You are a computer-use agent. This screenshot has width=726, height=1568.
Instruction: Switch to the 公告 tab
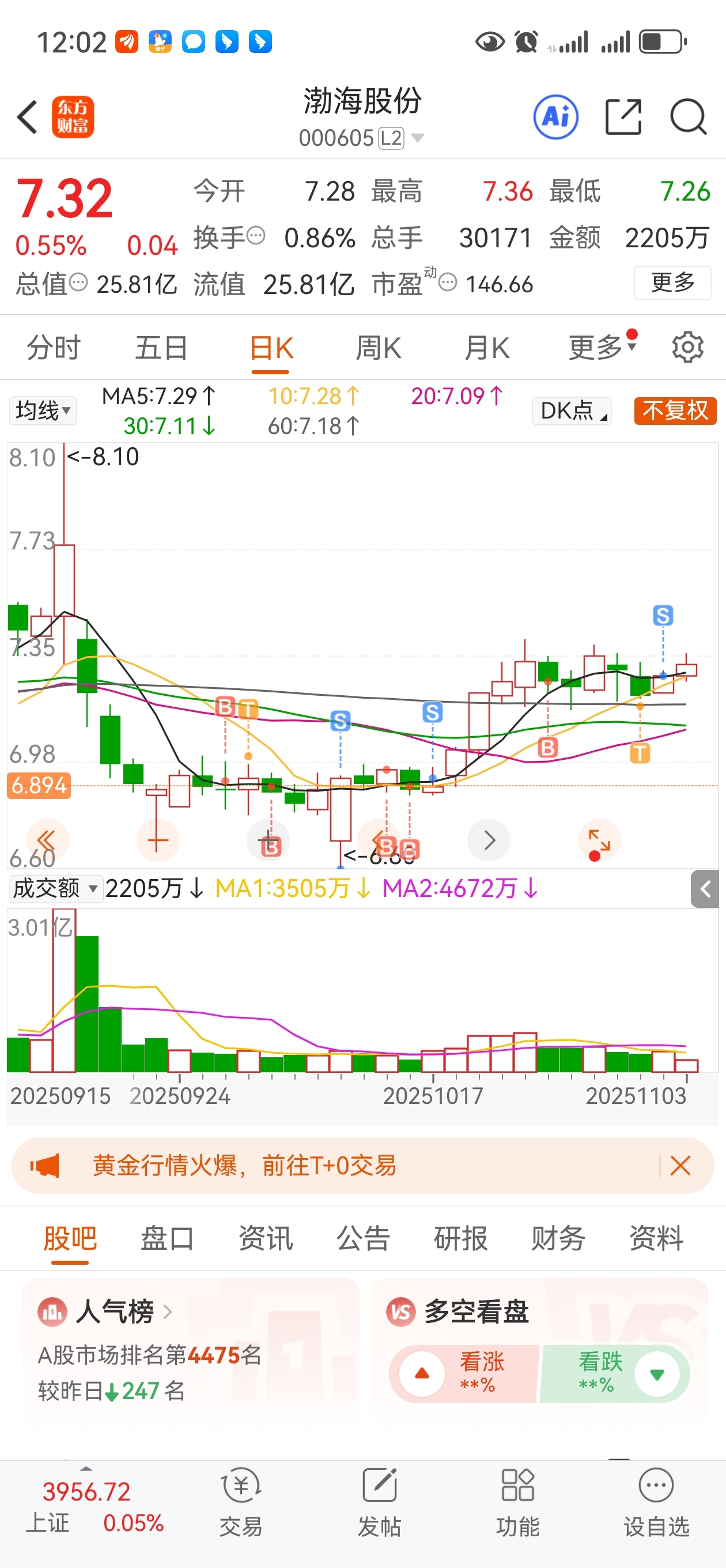tap(364, 1239)
